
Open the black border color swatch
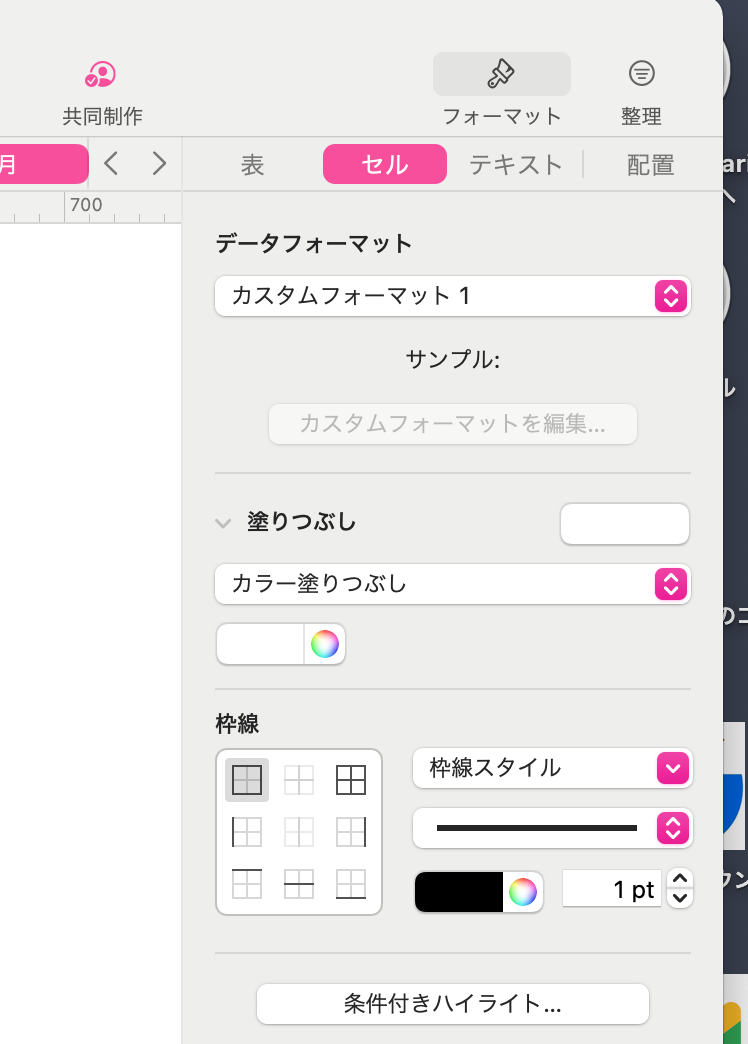coord(459,892)
